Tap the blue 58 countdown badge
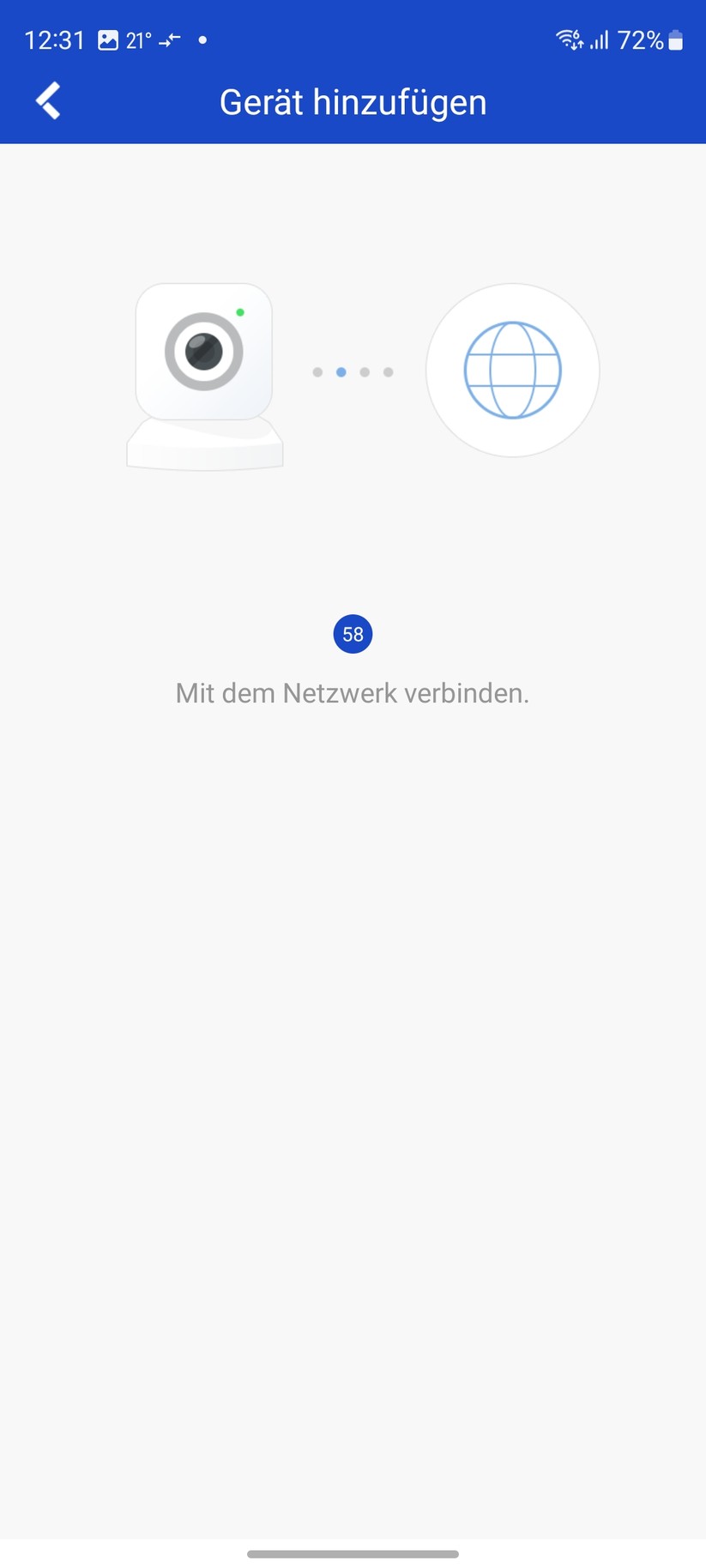Viewport: 706px width, 1568px height. click(x=353, y=634)
